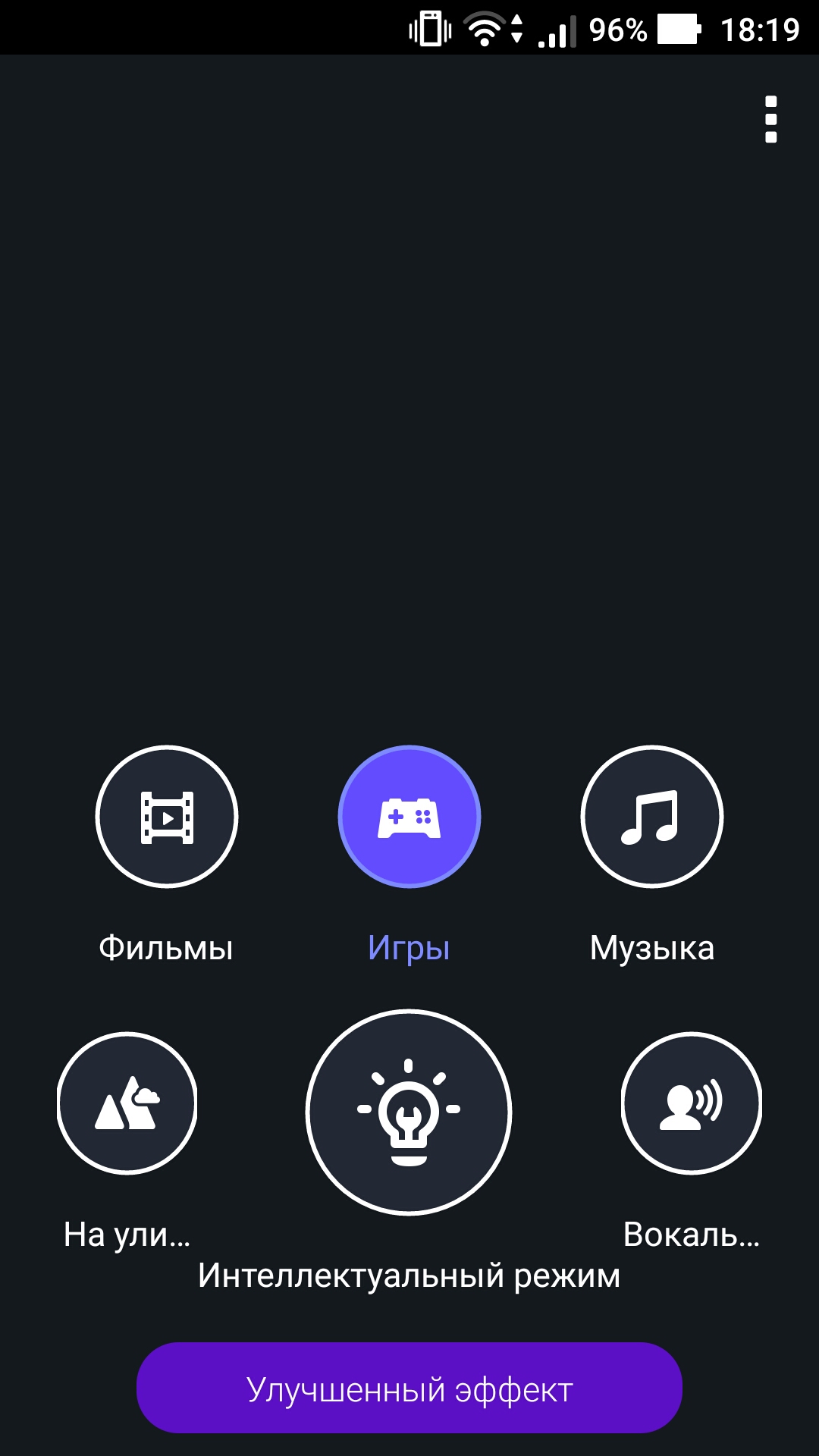819x1456 pixels.
Task: Tap the Улучшенный эффект button
Action: (x=409, y=1388)
